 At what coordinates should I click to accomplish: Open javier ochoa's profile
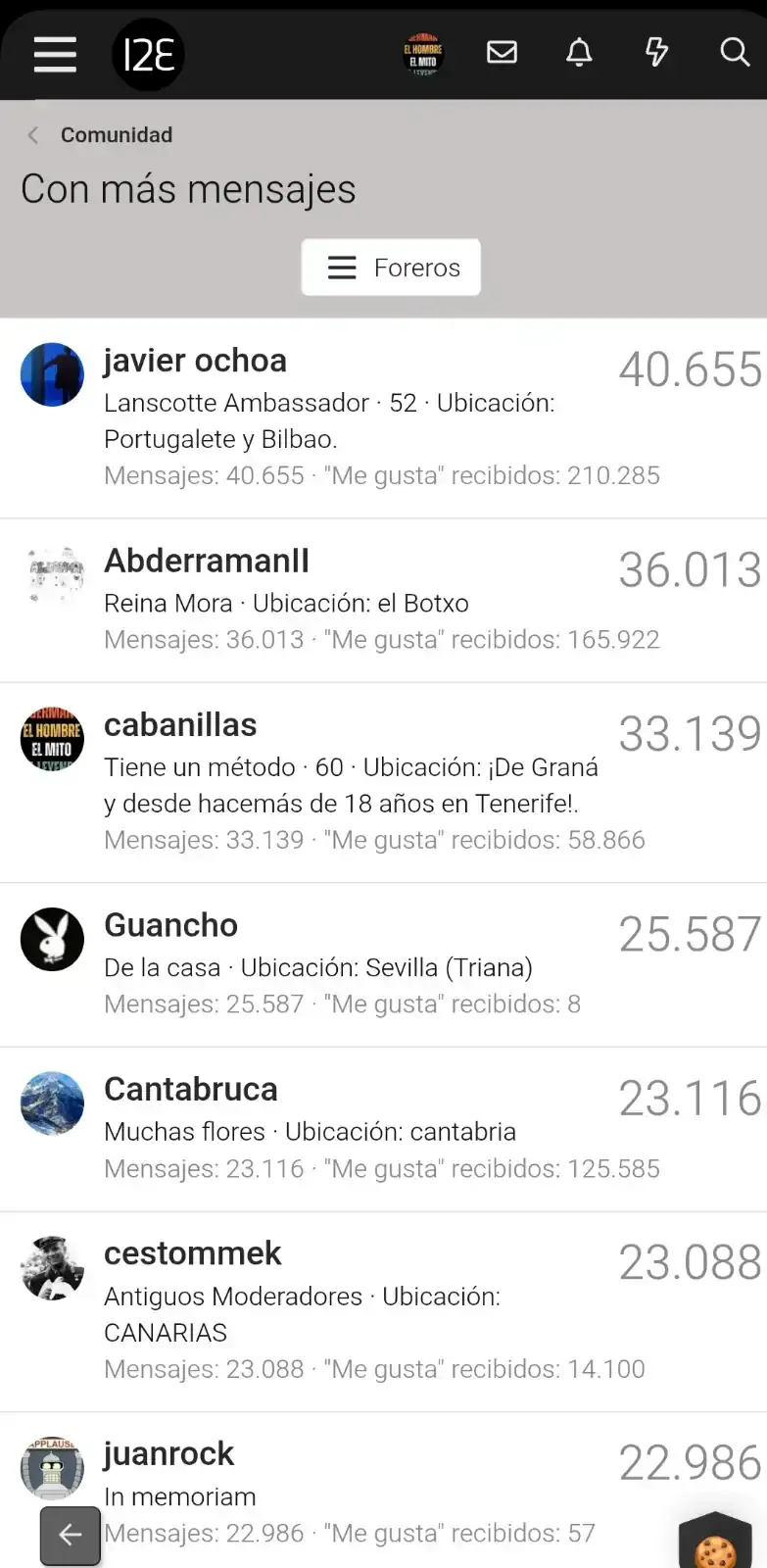coord(195,361)
